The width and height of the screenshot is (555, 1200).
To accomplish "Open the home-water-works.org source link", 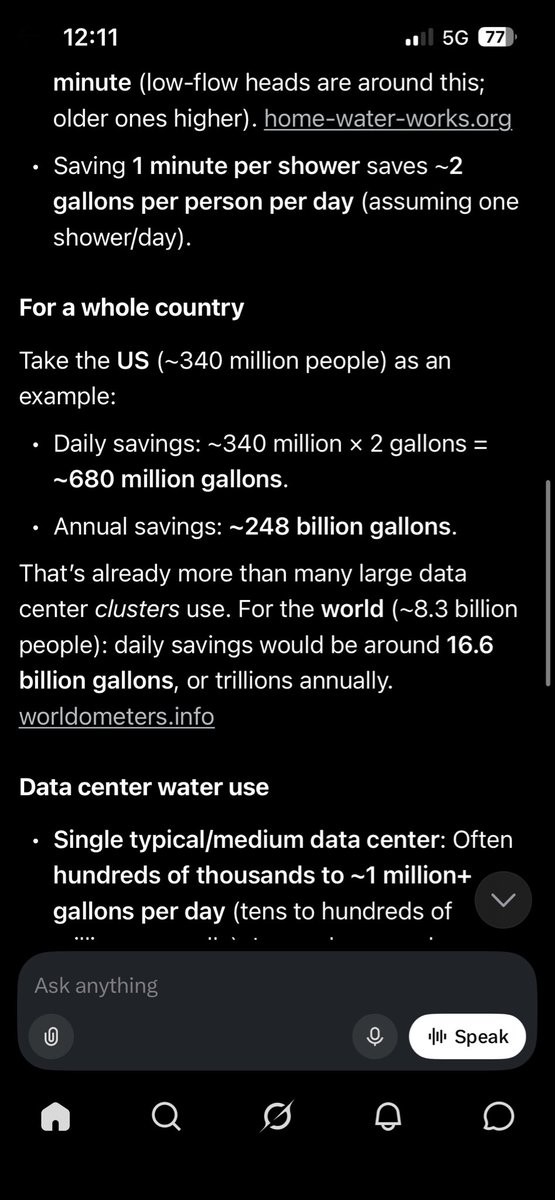I will (387, 119).
